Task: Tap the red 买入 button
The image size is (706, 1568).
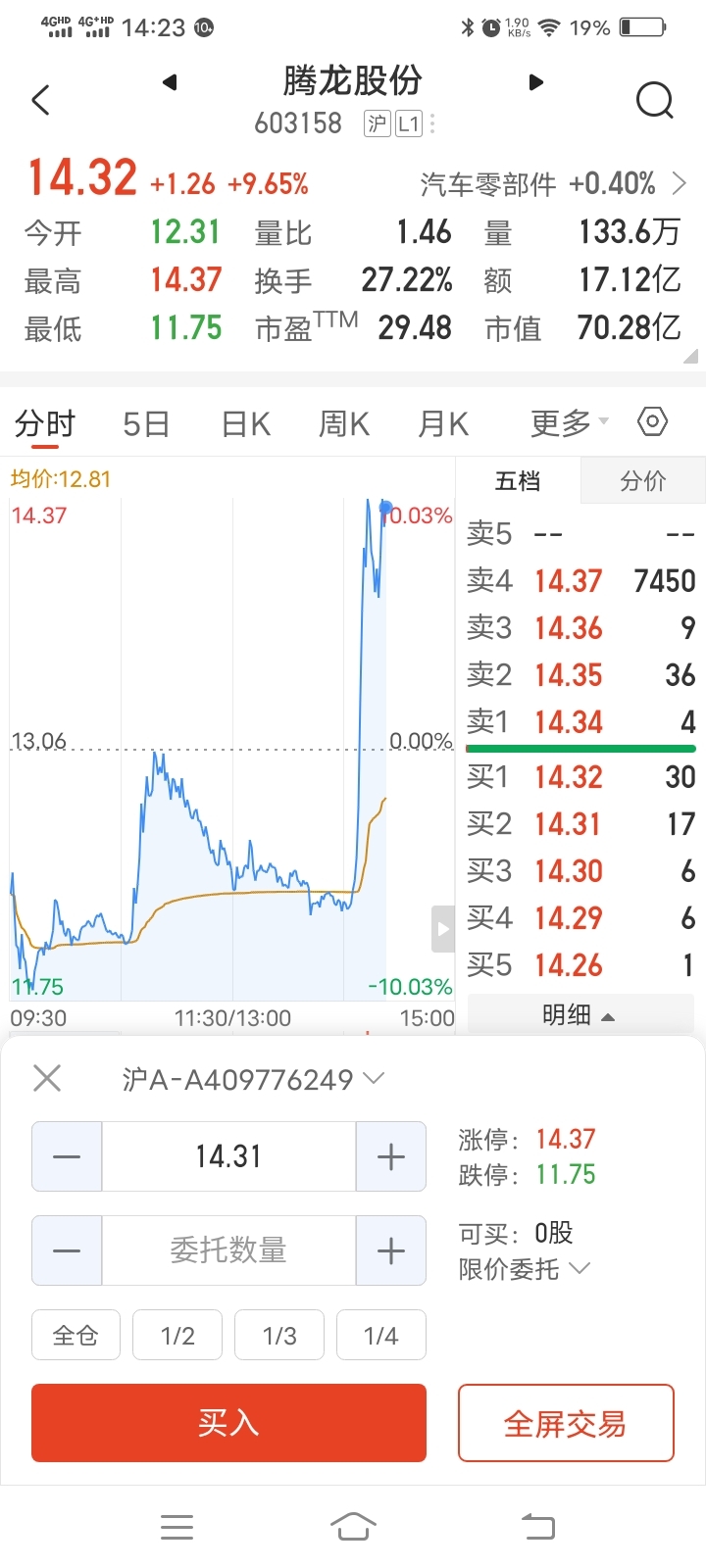Action: [228, 1423]
